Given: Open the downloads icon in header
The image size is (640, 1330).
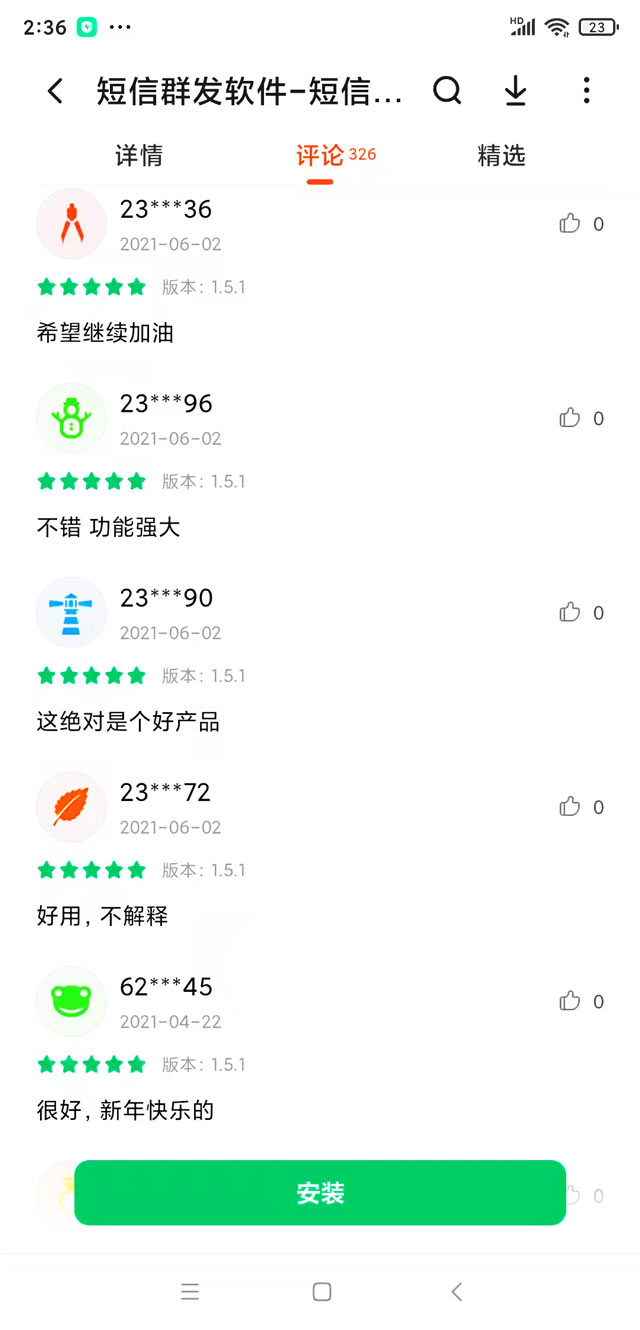Looking at the screenshot, I should [515, 91].
